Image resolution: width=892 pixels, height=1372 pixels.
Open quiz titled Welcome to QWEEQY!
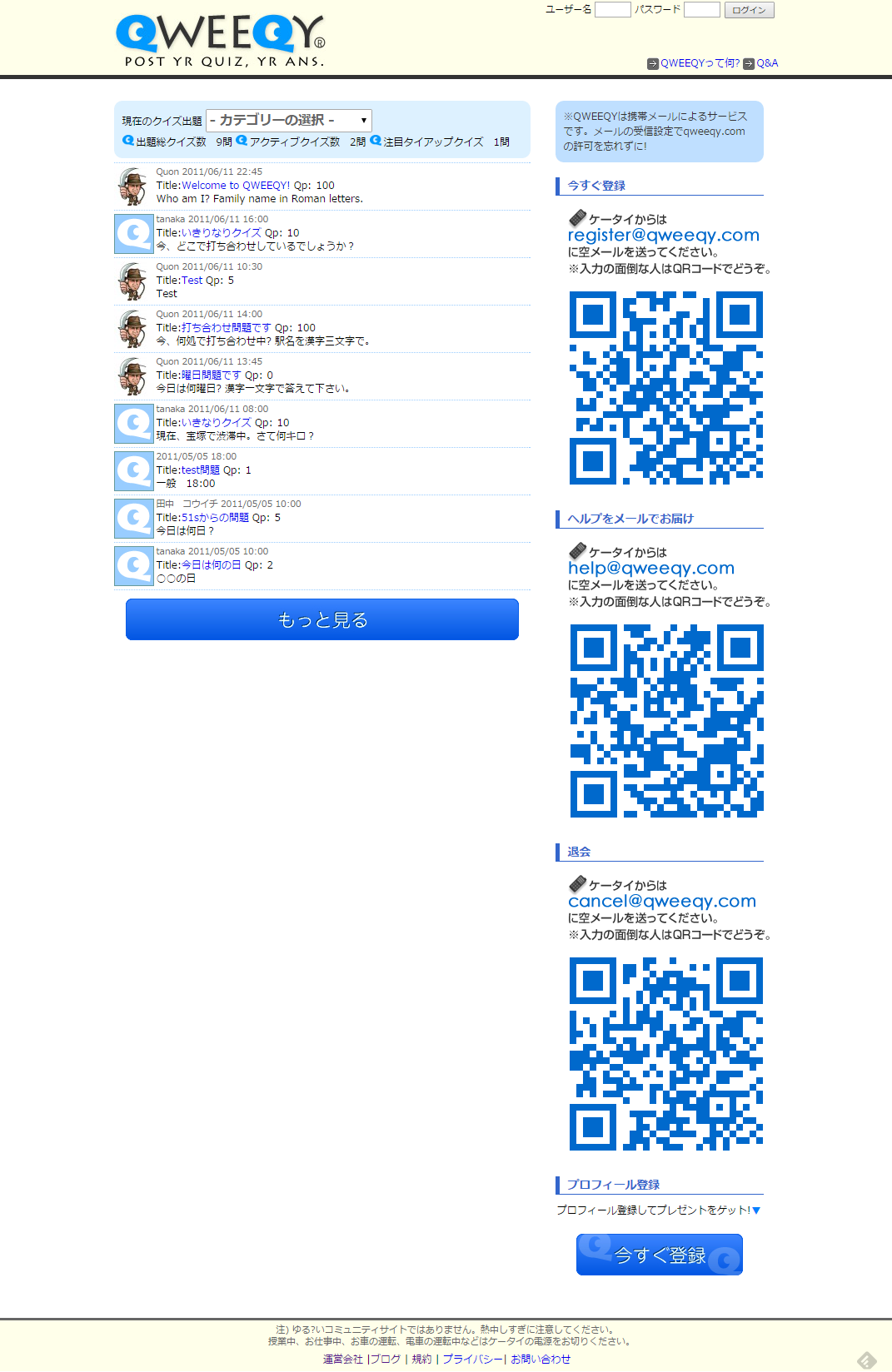236,186
